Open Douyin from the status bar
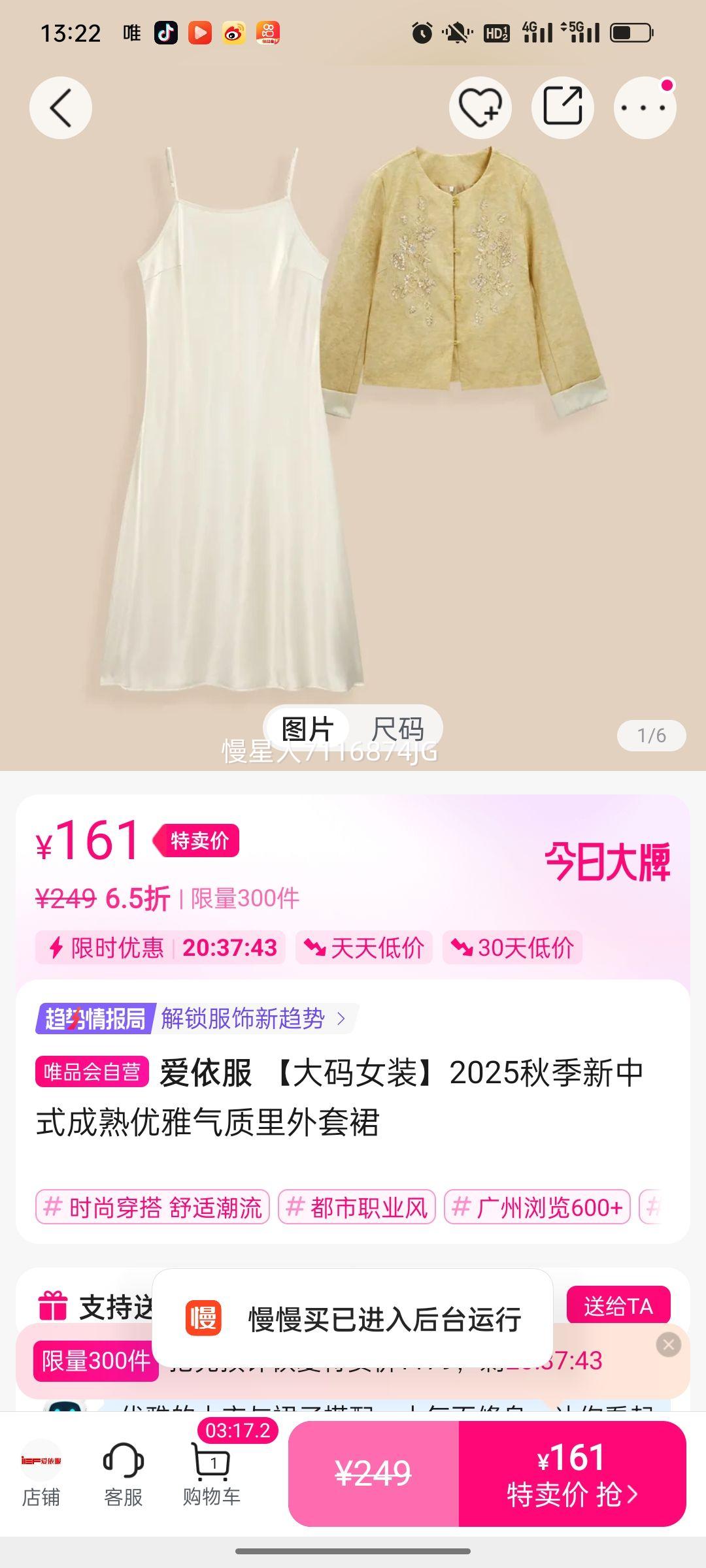This screenshot has height=1568, width=706. pos(165,31)
